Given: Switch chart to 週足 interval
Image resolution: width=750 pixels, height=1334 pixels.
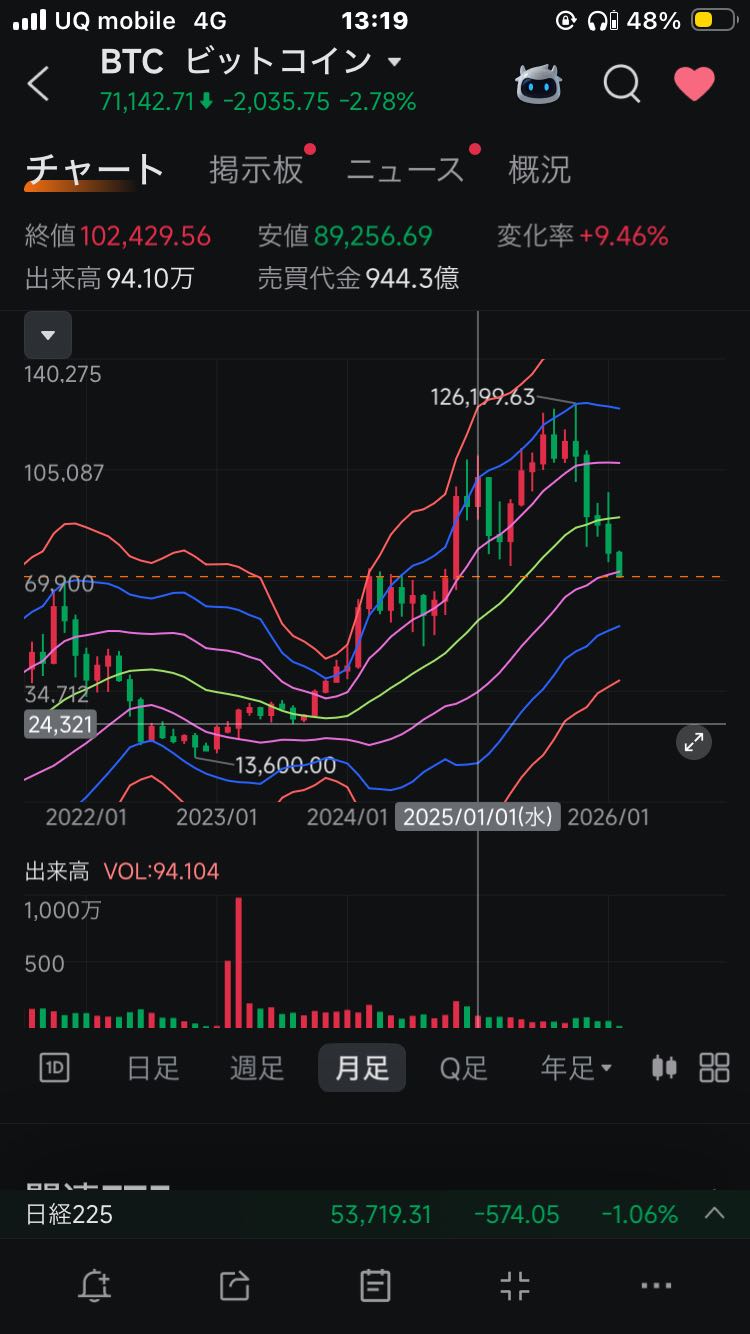Looking at the screenshot, I should (x=257, y=1068).
